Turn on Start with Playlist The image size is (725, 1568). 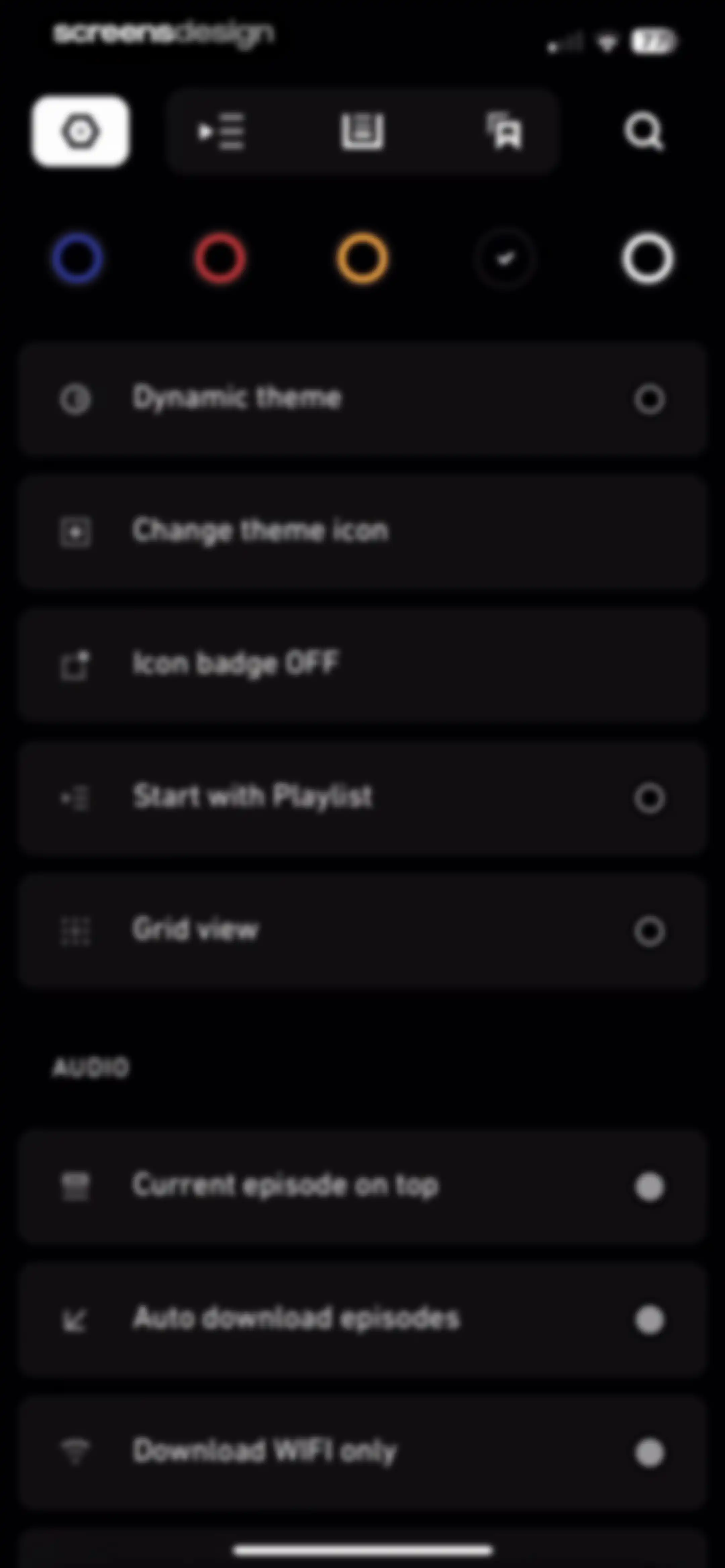363,797
